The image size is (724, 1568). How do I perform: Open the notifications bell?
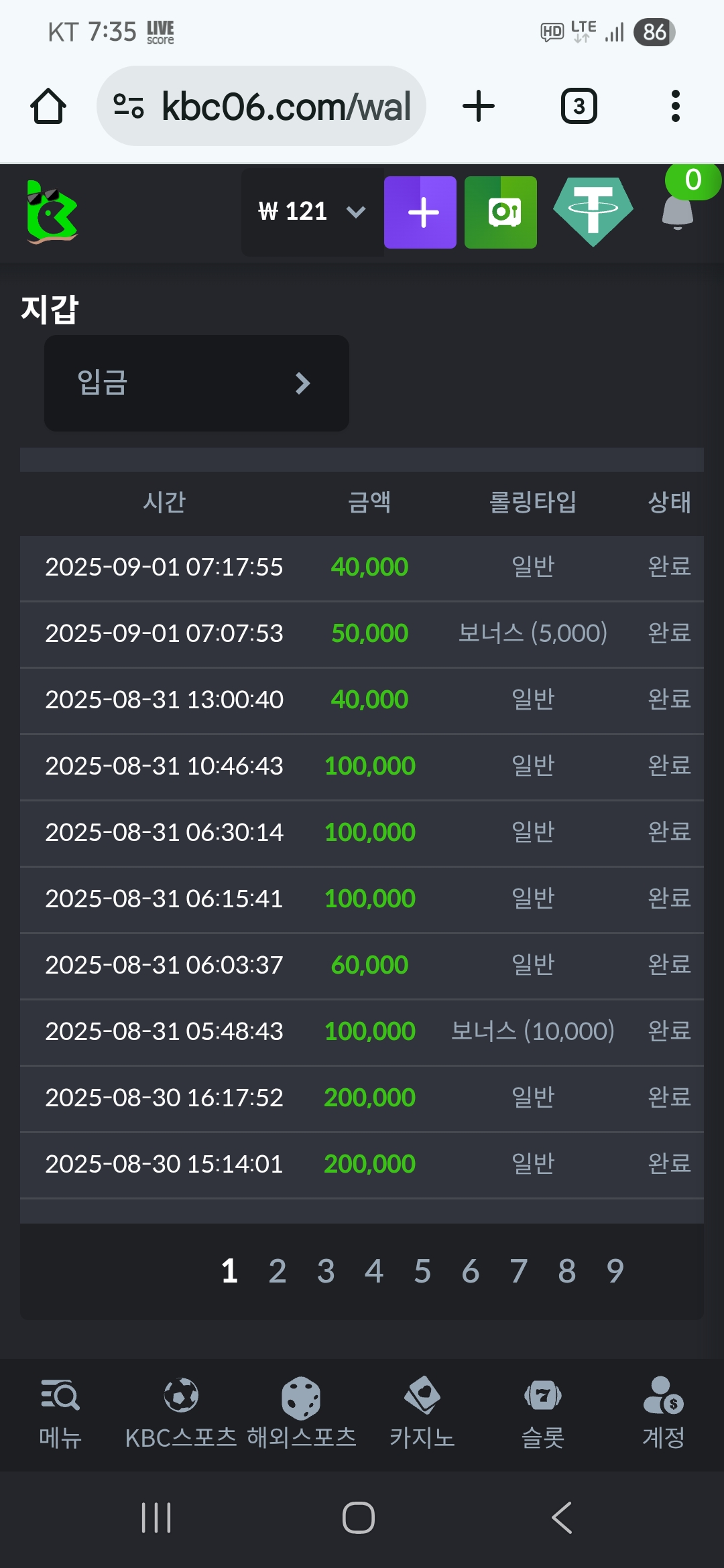click(678, 211)
